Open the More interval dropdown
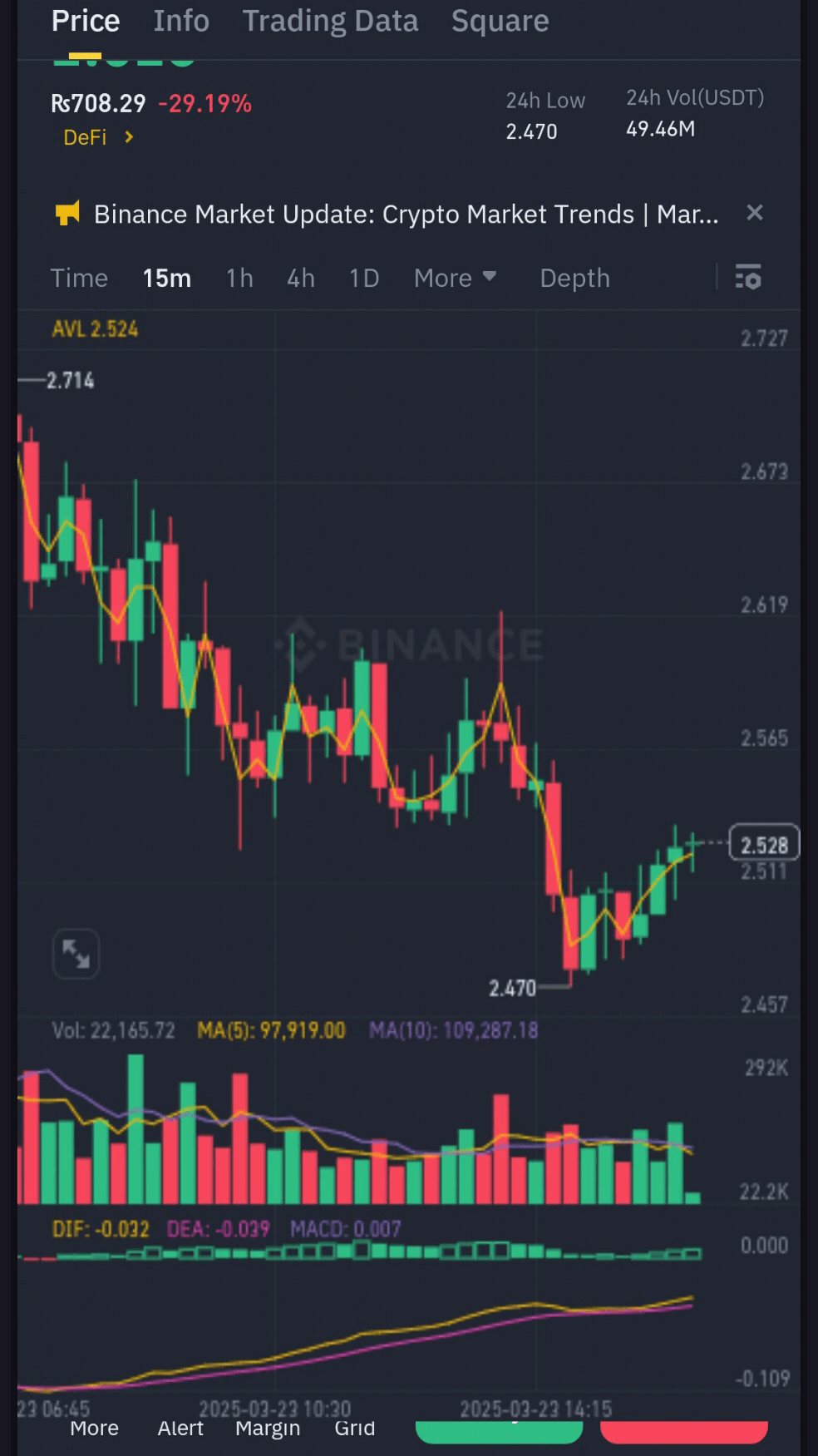This screenshot has height=1456, width=818. [x=454, y=279]
